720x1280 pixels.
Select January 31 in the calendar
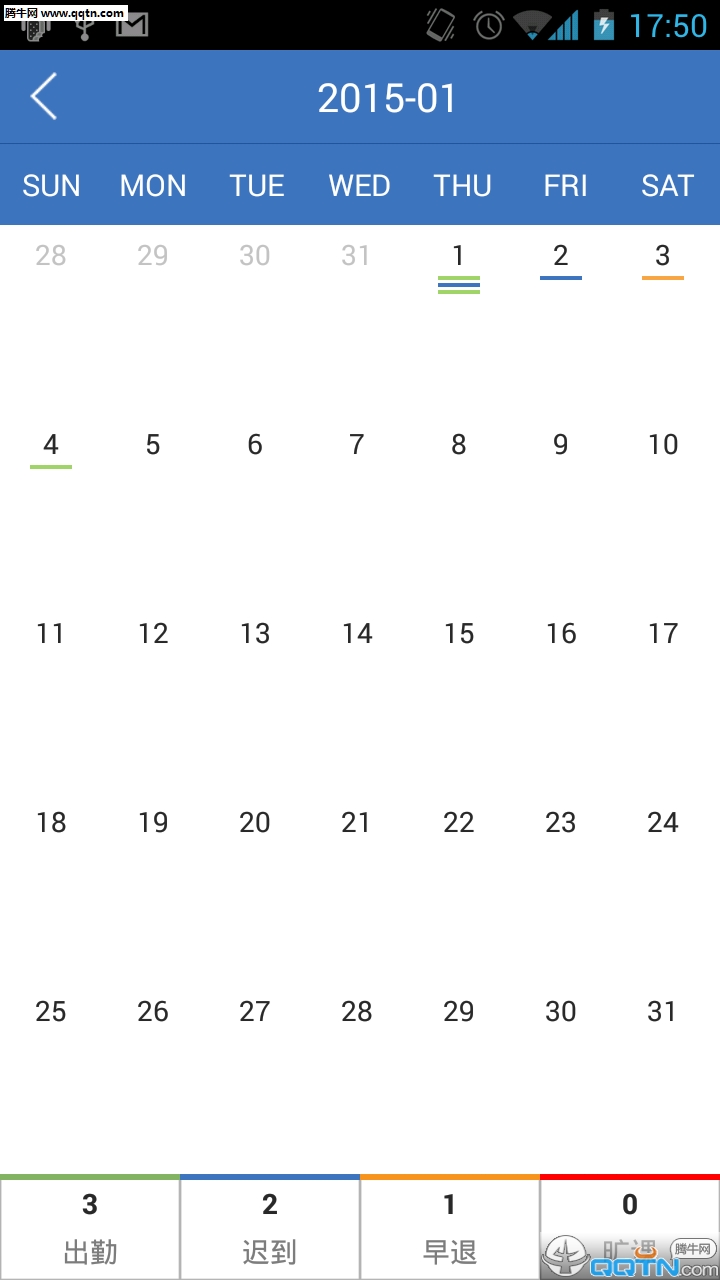(663, 1011)
